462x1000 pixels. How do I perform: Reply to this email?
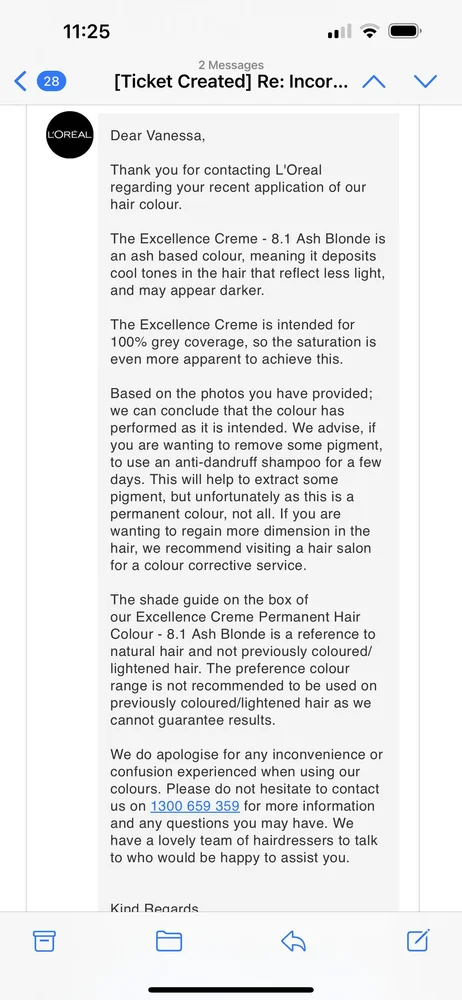294,941
